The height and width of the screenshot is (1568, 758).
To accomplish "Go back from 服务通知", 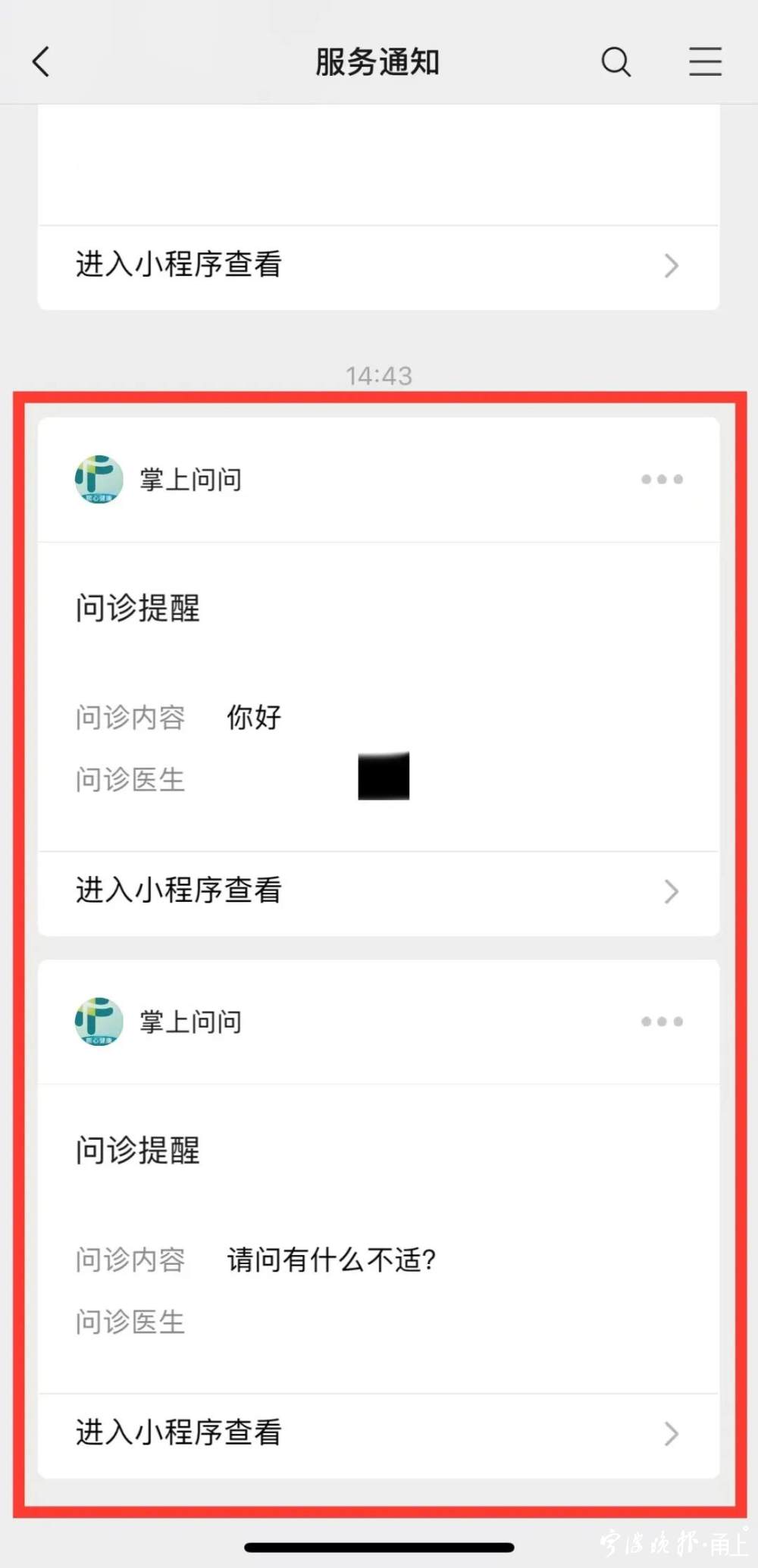I will tap(42, 62).
